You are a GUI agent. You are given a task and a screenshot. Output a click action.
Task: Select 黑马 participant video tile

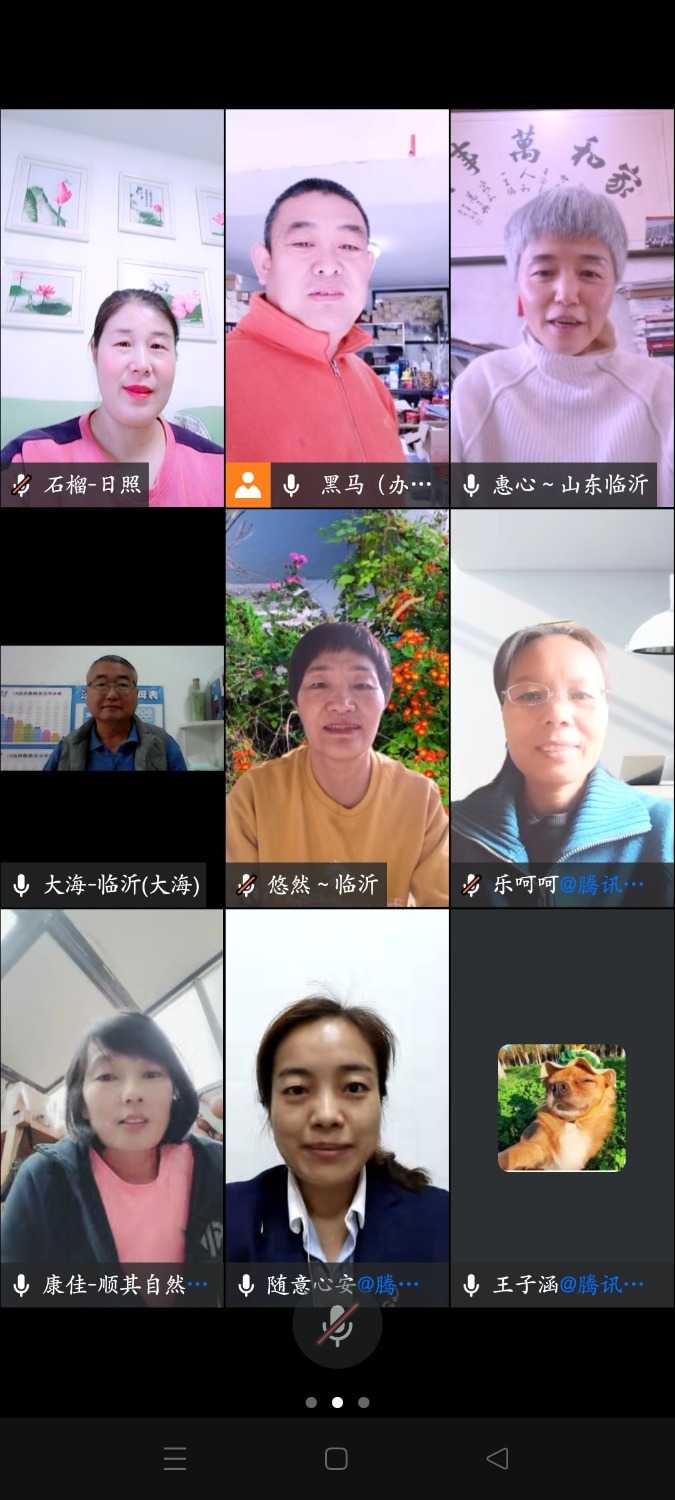pyautogui.click(x=337, y=308)
